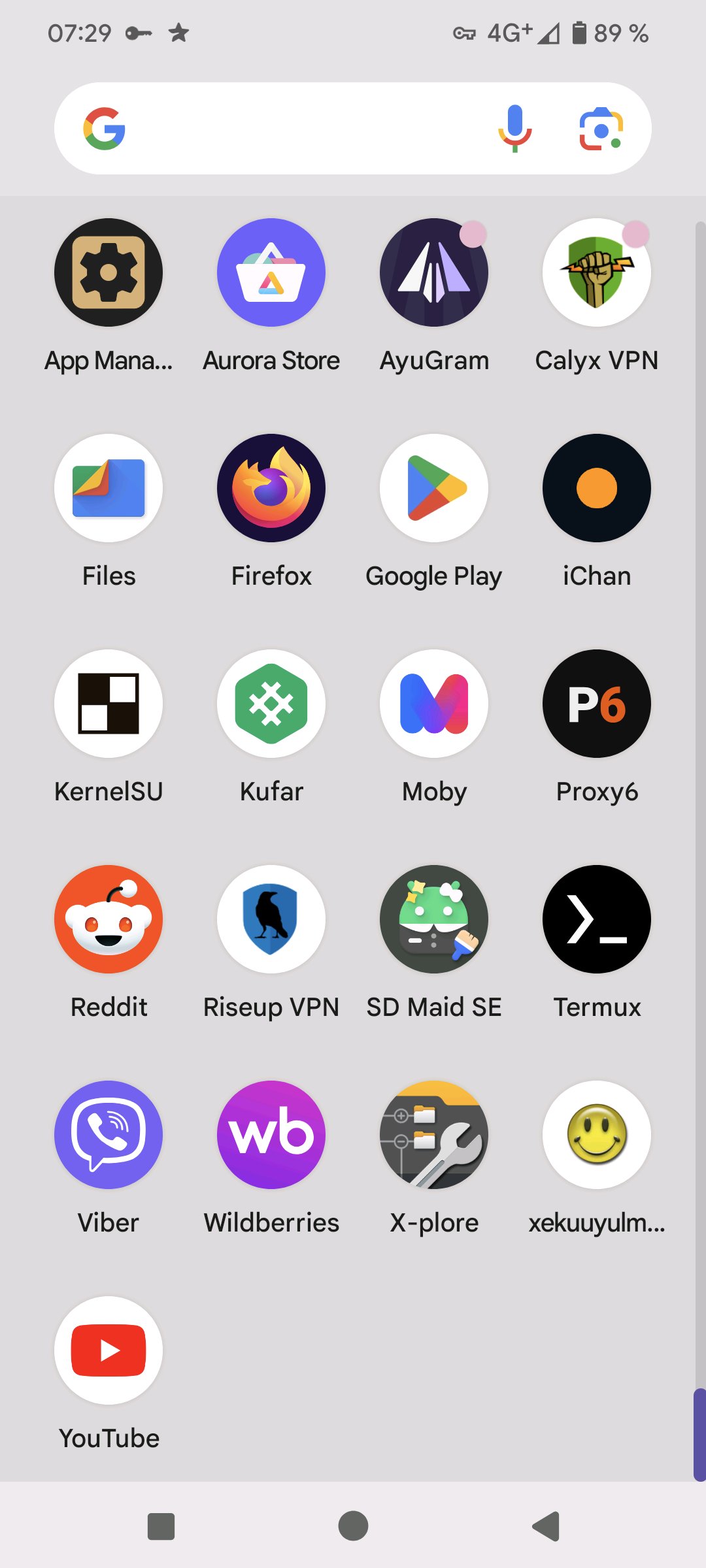706x1568 pixels.
Task: Open the Files app
Action: click(x=109, y=488)
